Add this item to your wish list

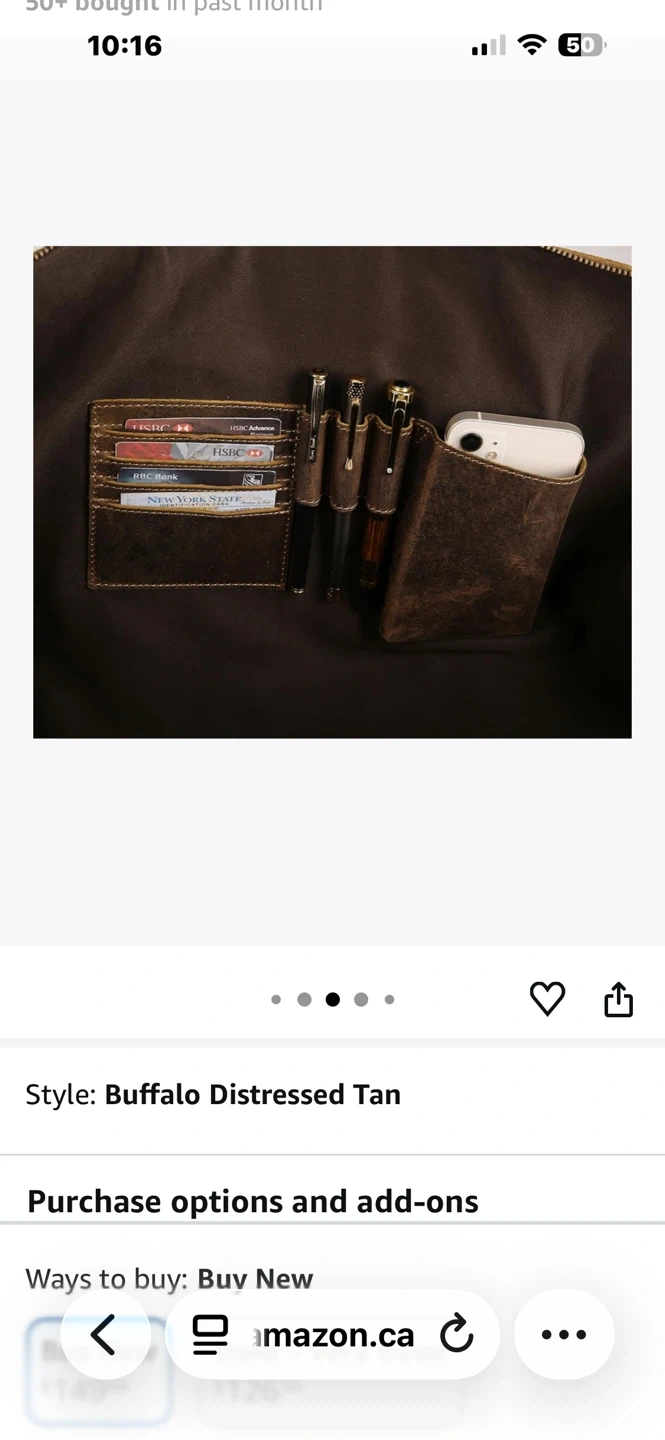(x=547, y=998)
